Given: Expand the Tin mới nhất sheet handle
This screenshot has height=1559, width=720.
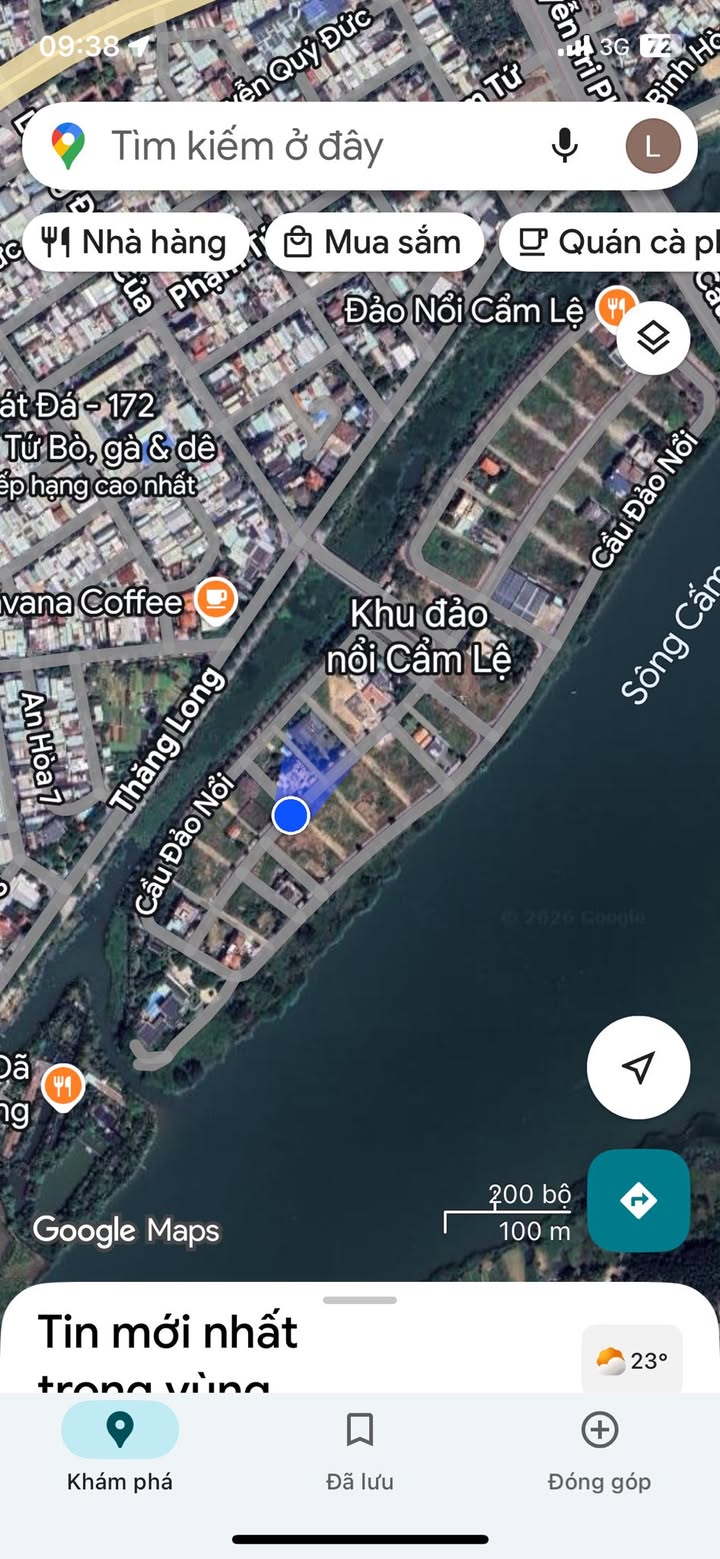Looking at the screenshot, I should 360,1300.
